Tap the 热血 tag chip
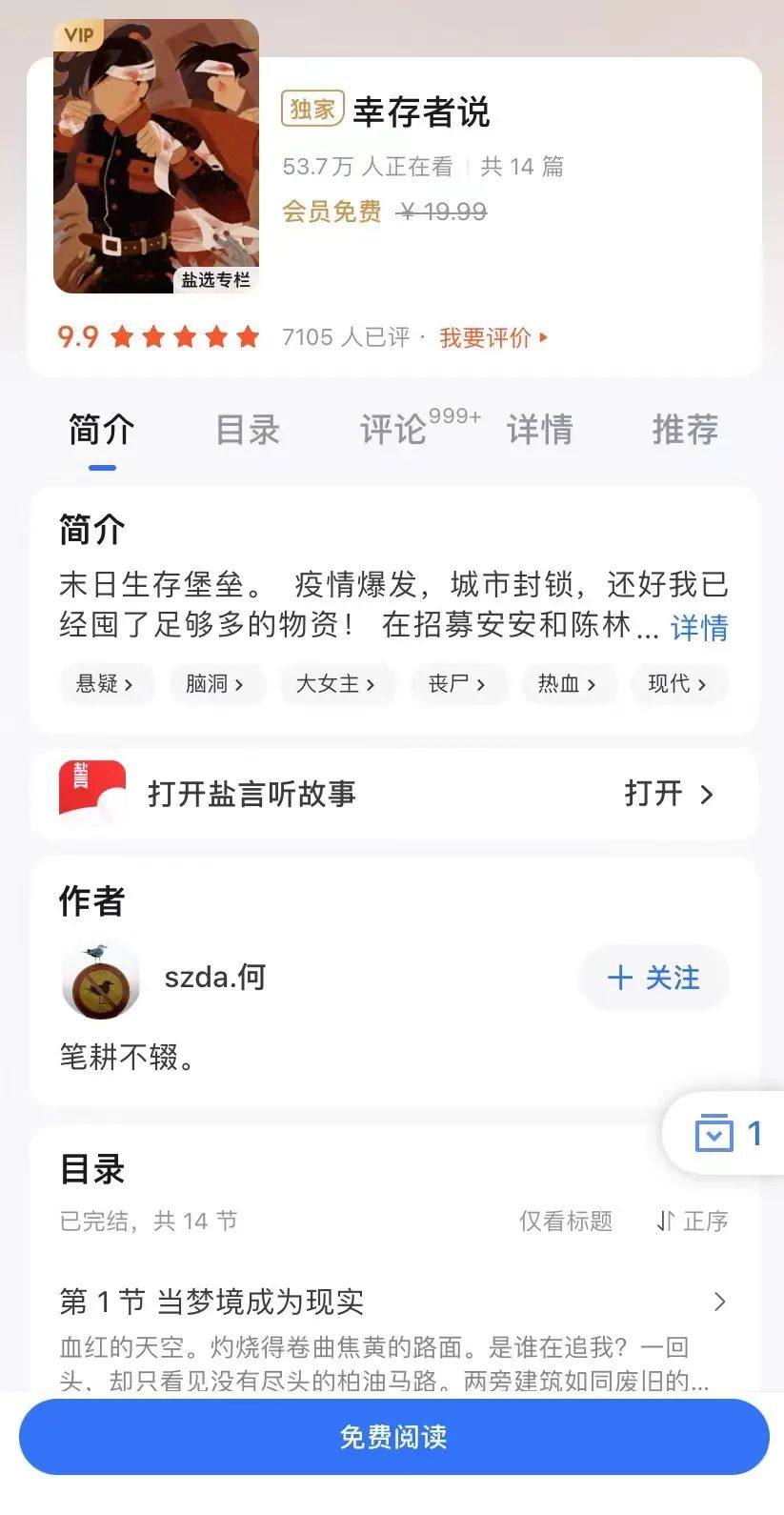 pyautogui.click(x=567, y=683)
